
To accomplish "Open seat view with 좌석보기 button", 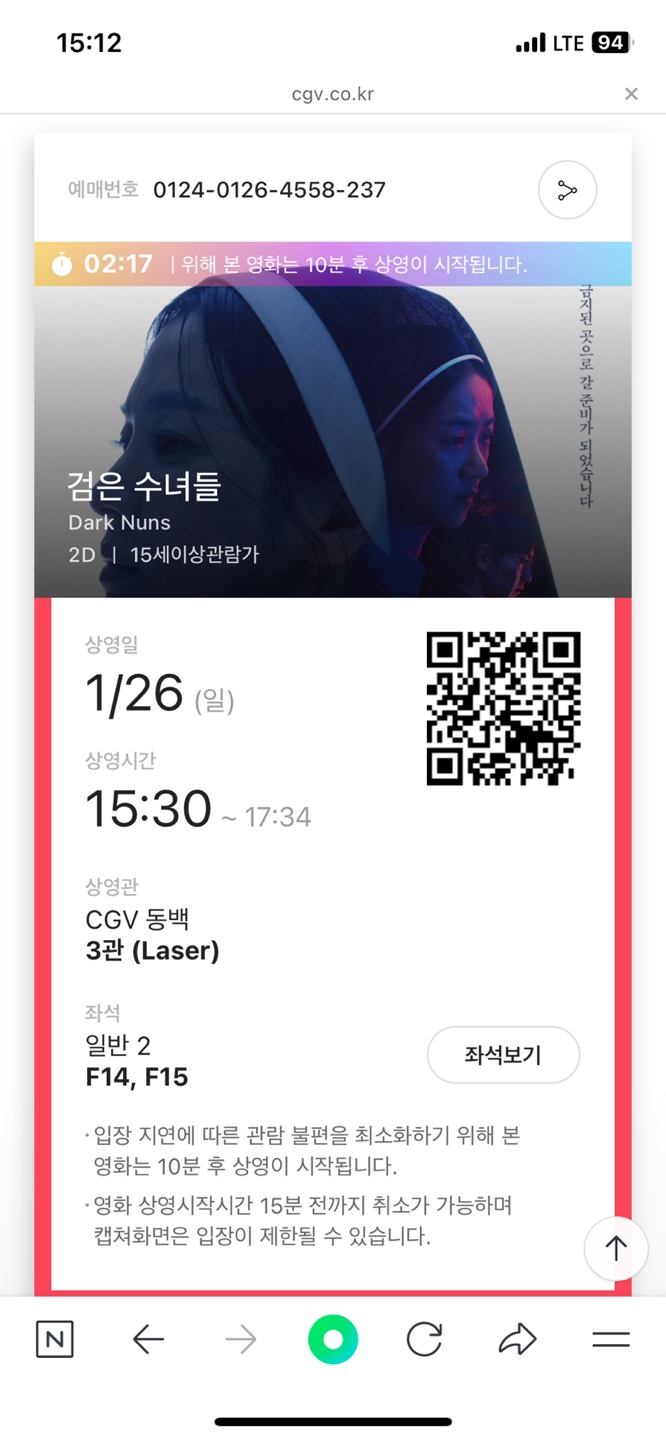I will tap(503, 1055).
